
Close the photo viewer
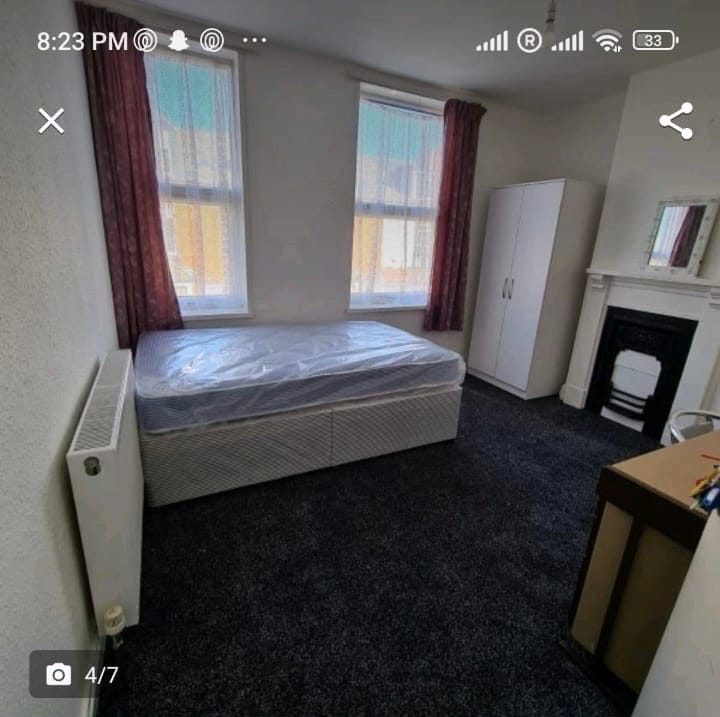(51, 121)
